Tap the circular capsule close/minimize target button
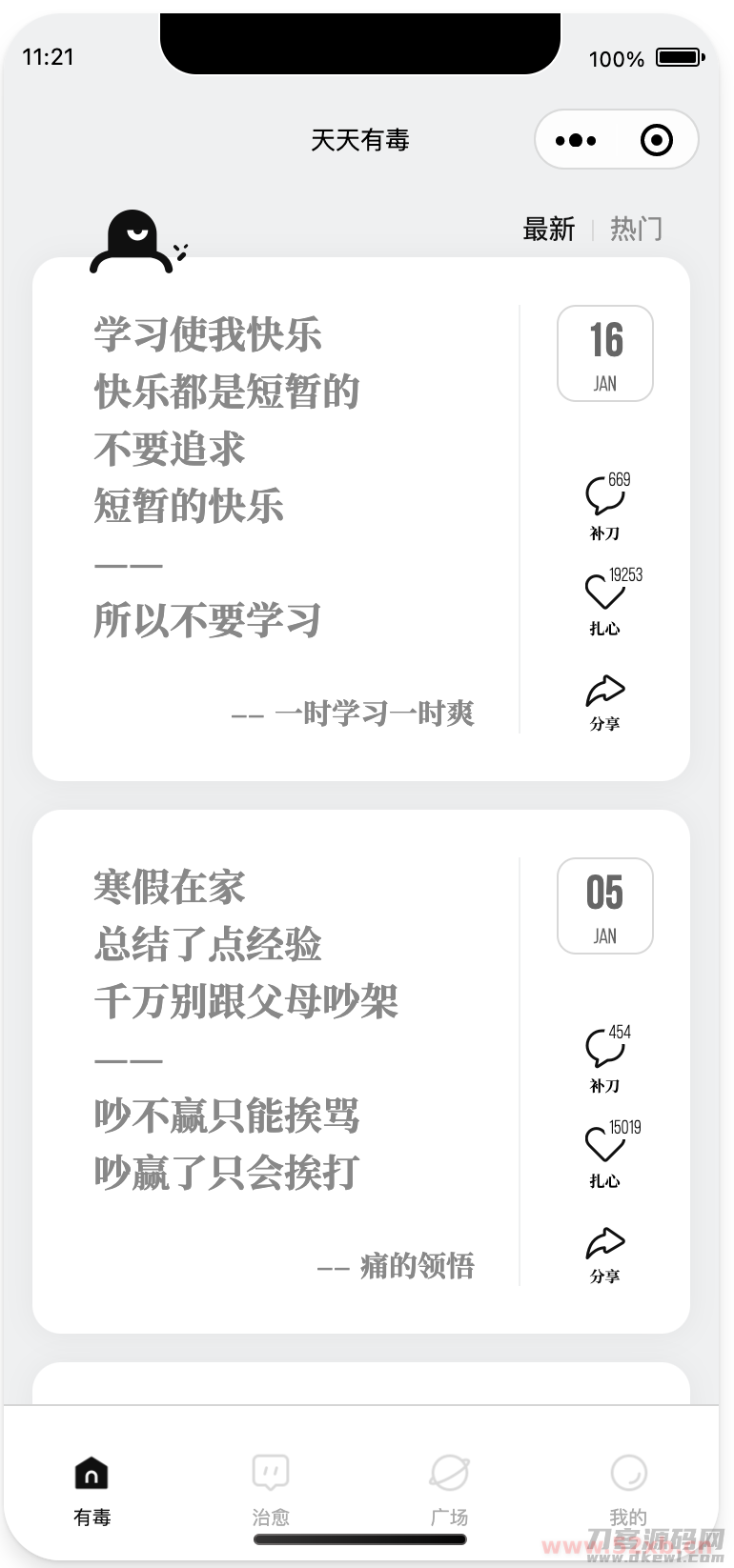This screenshot has height=1568, width=734. tap(656, 139)
